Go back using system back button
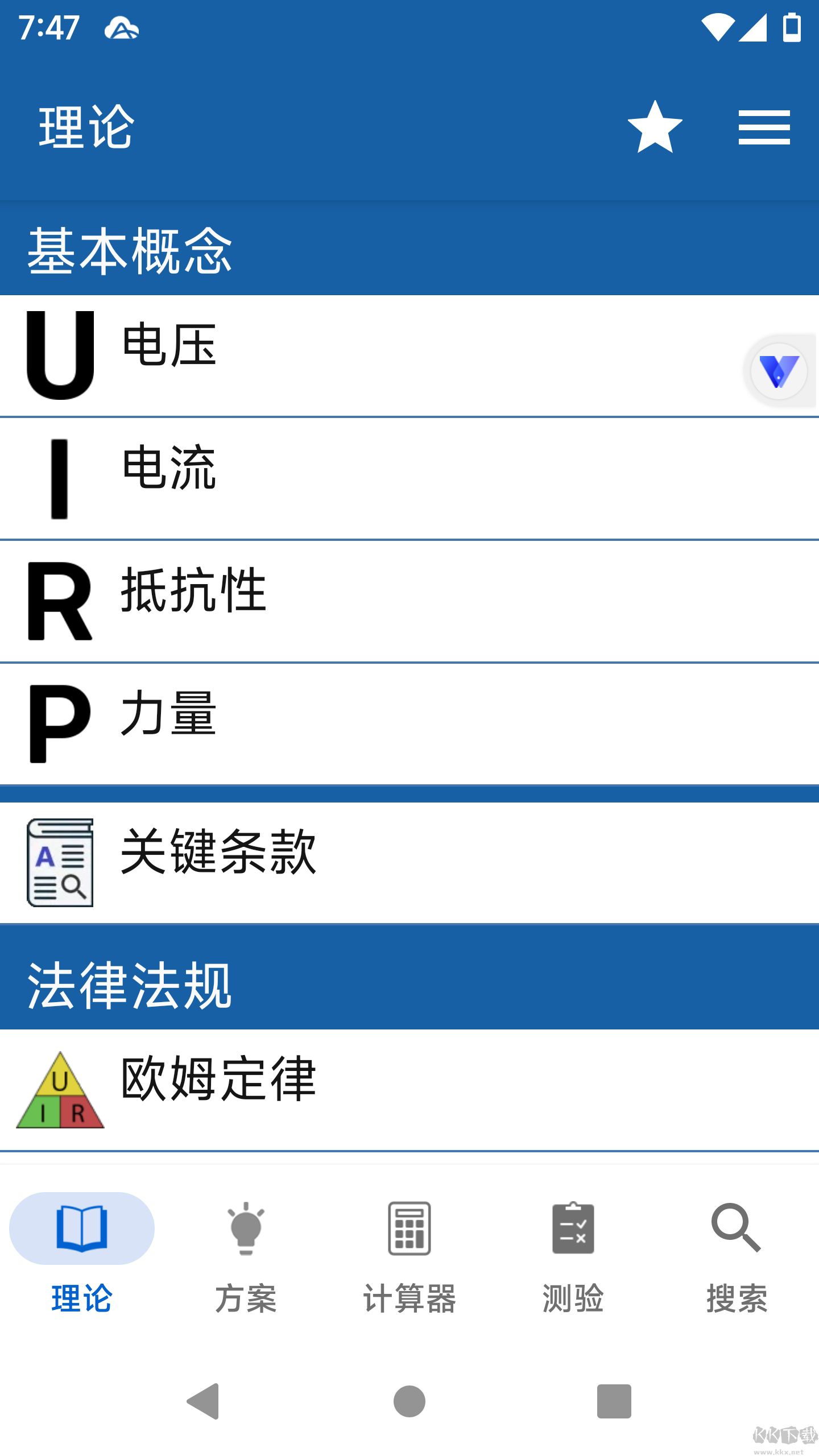This screenshot has width=819, height=1456. click(204, 1401)
